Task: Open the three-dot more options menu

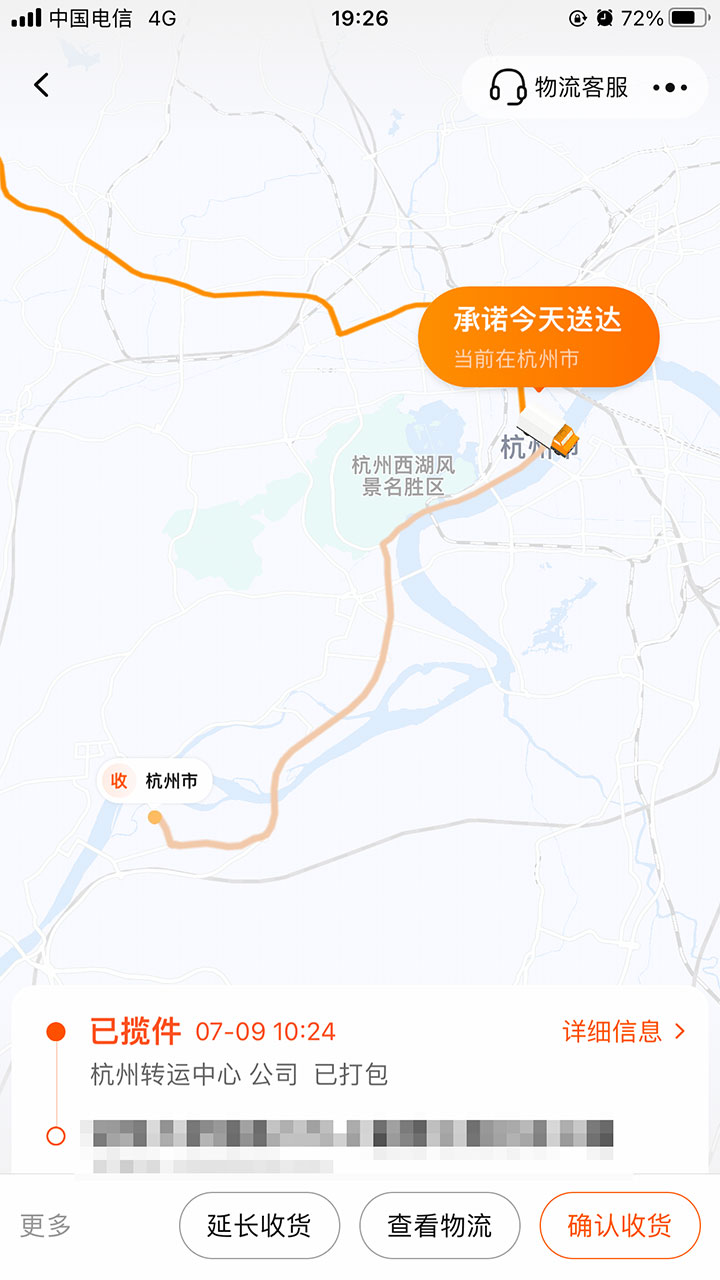Action: (670, 87)
